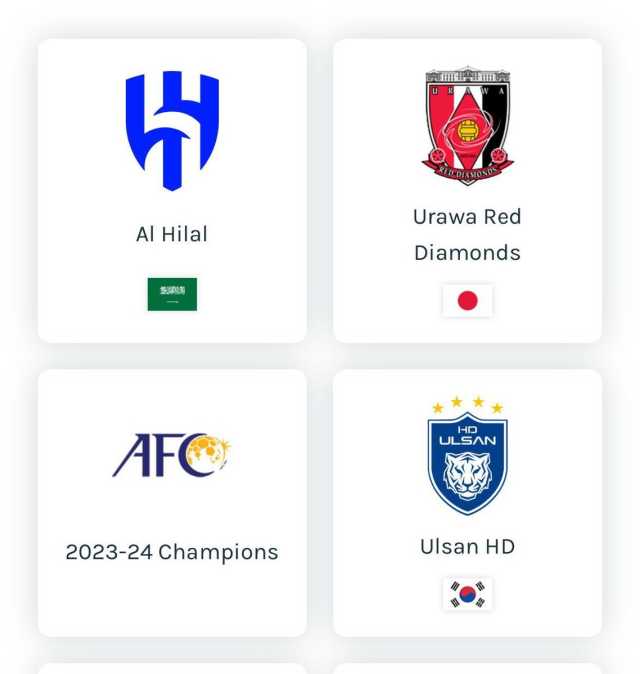Select the Ulsan HD team card
Image resolution: width=640 pixels, height=674 pixels.
[467, 503]
